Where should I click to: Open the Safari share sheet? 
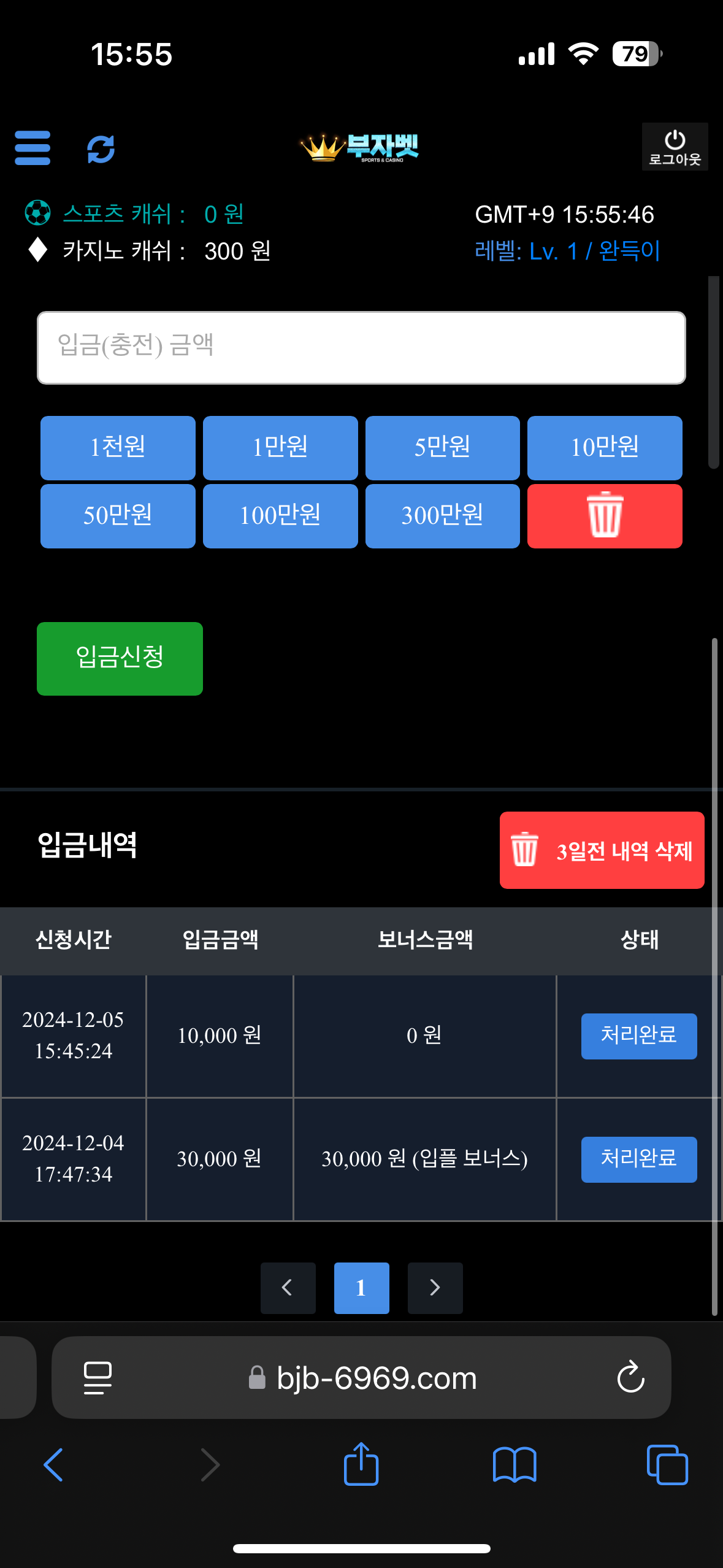pyautogui.click(x=361, y=1464)
